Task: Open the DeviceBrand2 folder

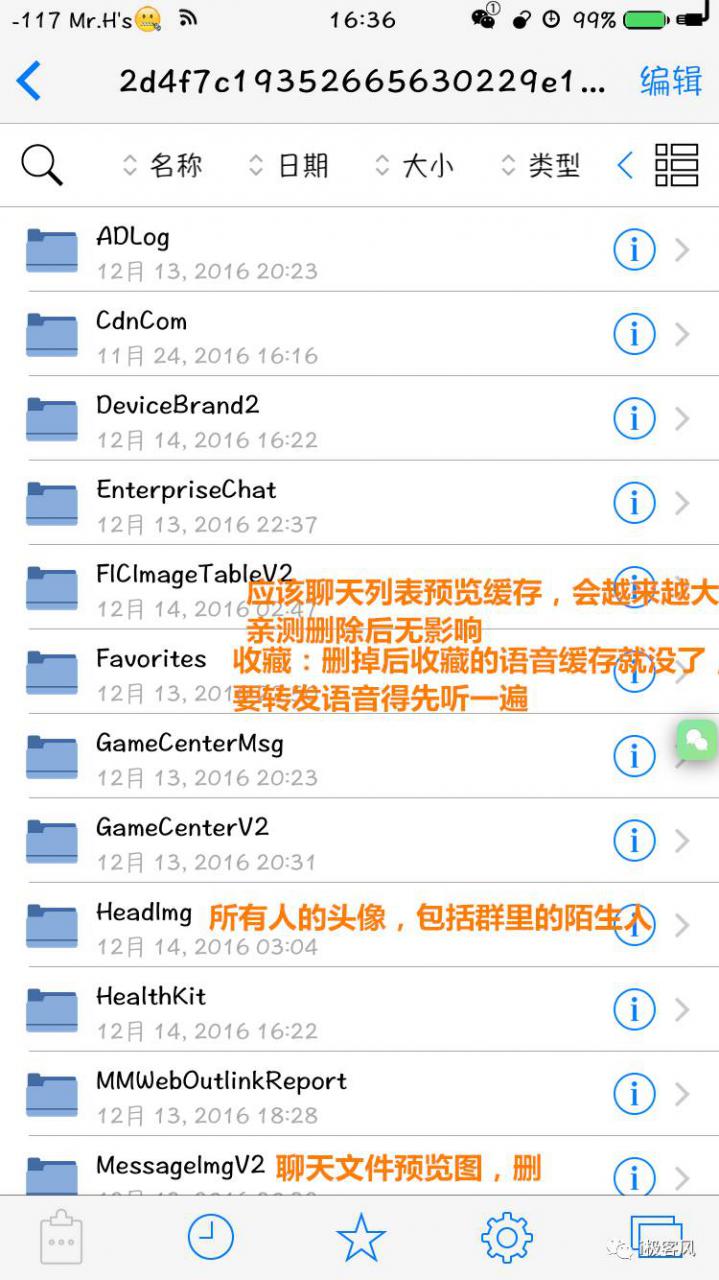Action: (x=300, y=419)
